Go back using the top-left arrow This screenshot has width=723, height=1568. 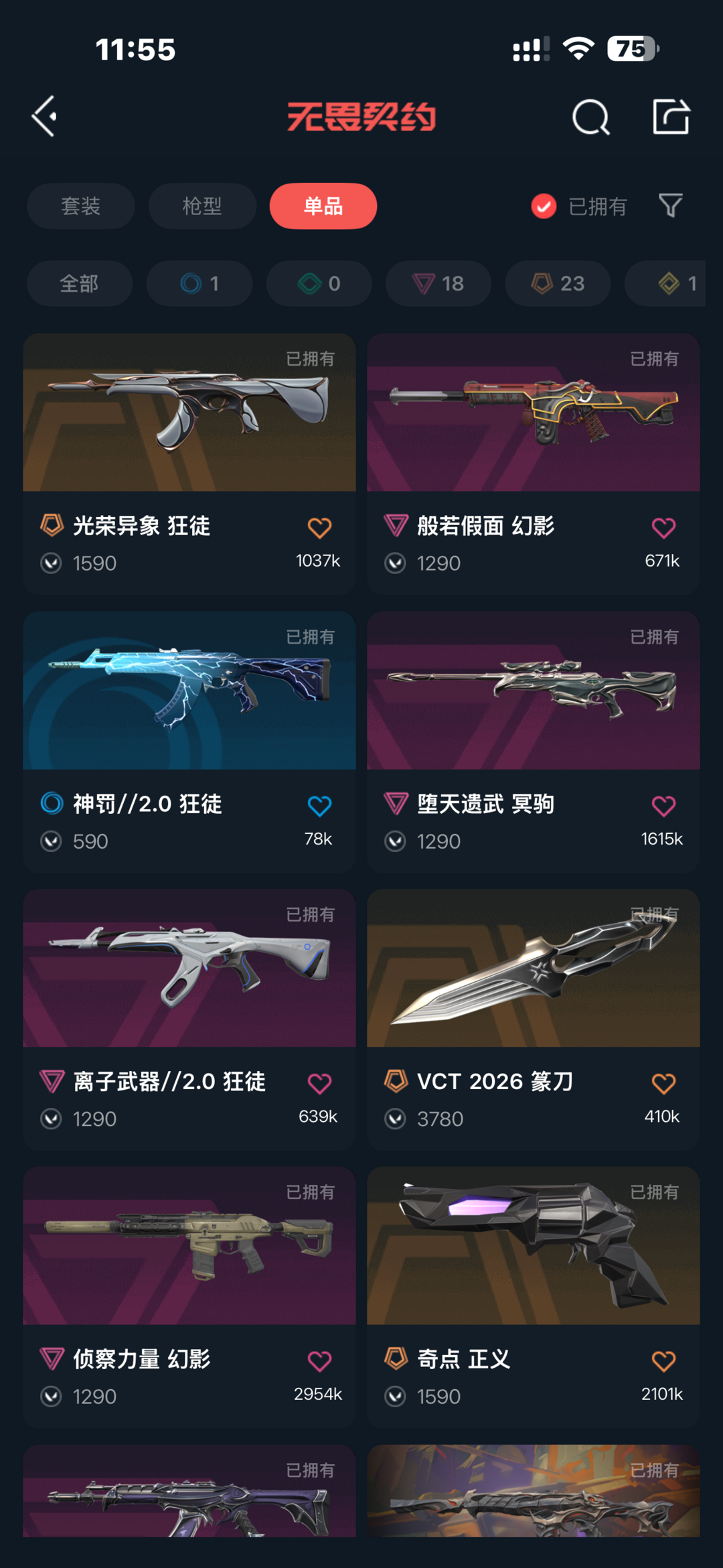[x=45, y=117]
